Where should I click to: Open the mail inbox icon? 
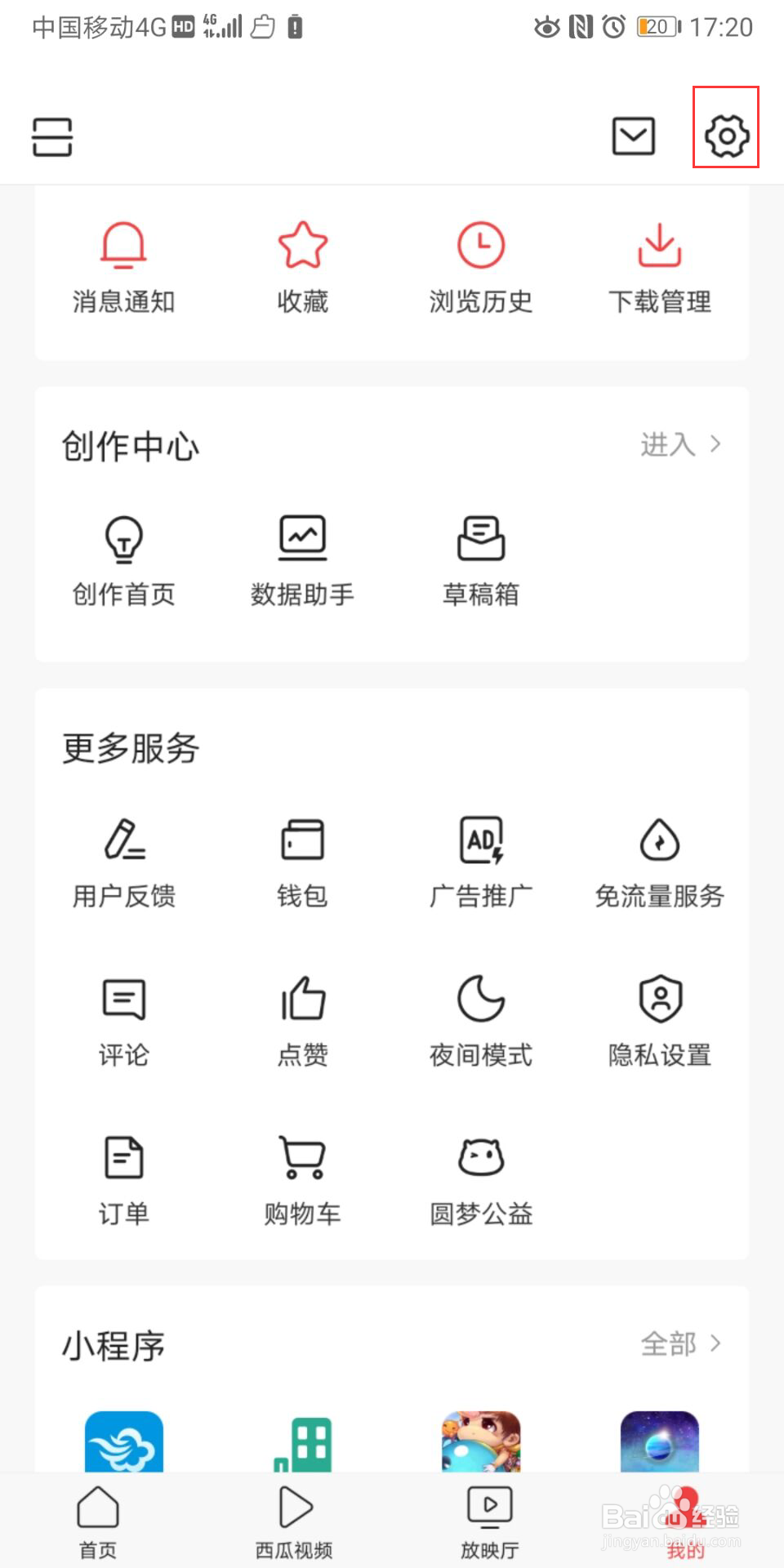pos(634,136)
